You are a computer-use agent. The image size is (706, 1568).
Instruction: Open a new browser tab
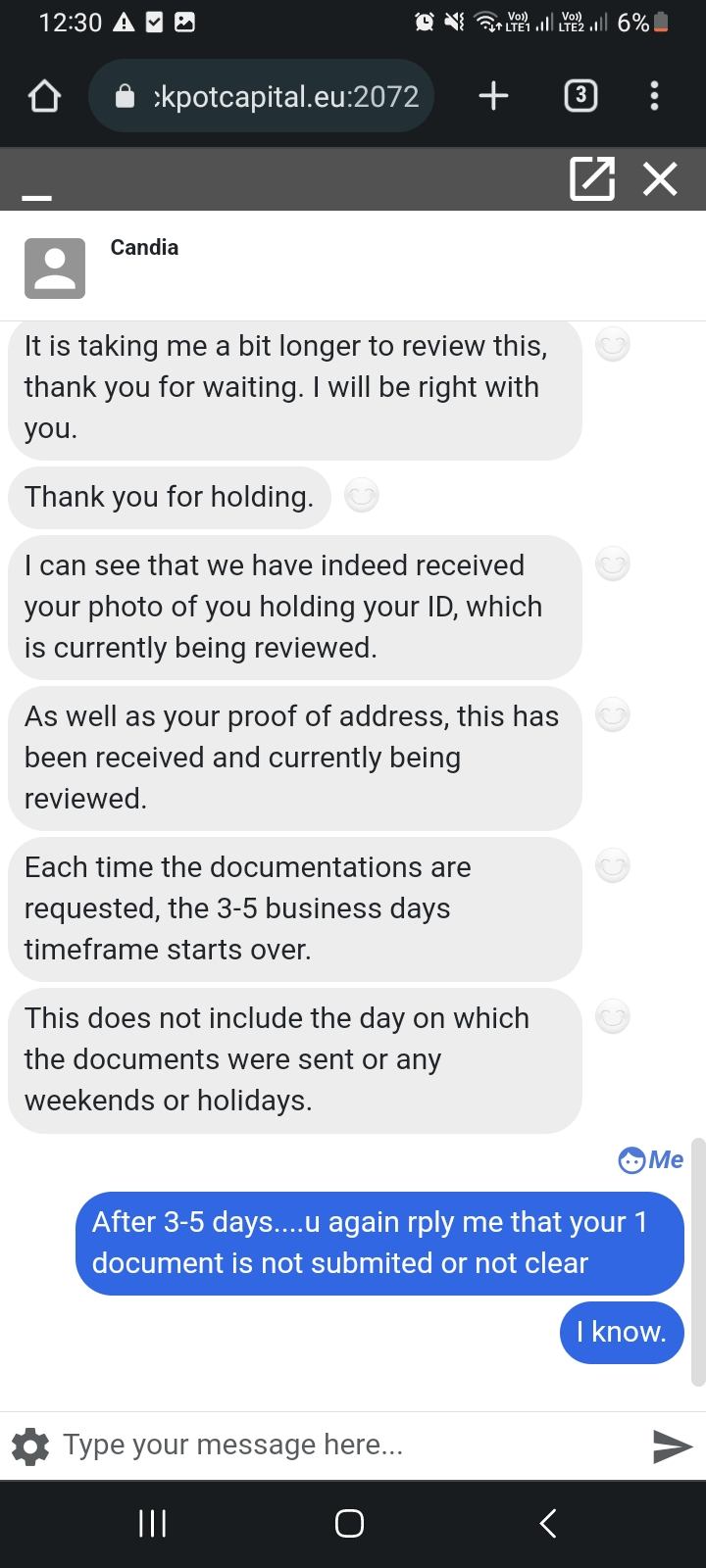coord(493,96)
